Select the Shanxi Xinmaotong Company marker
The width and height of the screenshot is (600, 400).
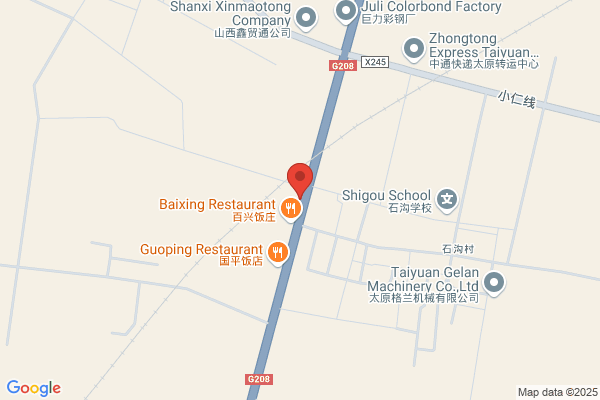tap(306, 18)
